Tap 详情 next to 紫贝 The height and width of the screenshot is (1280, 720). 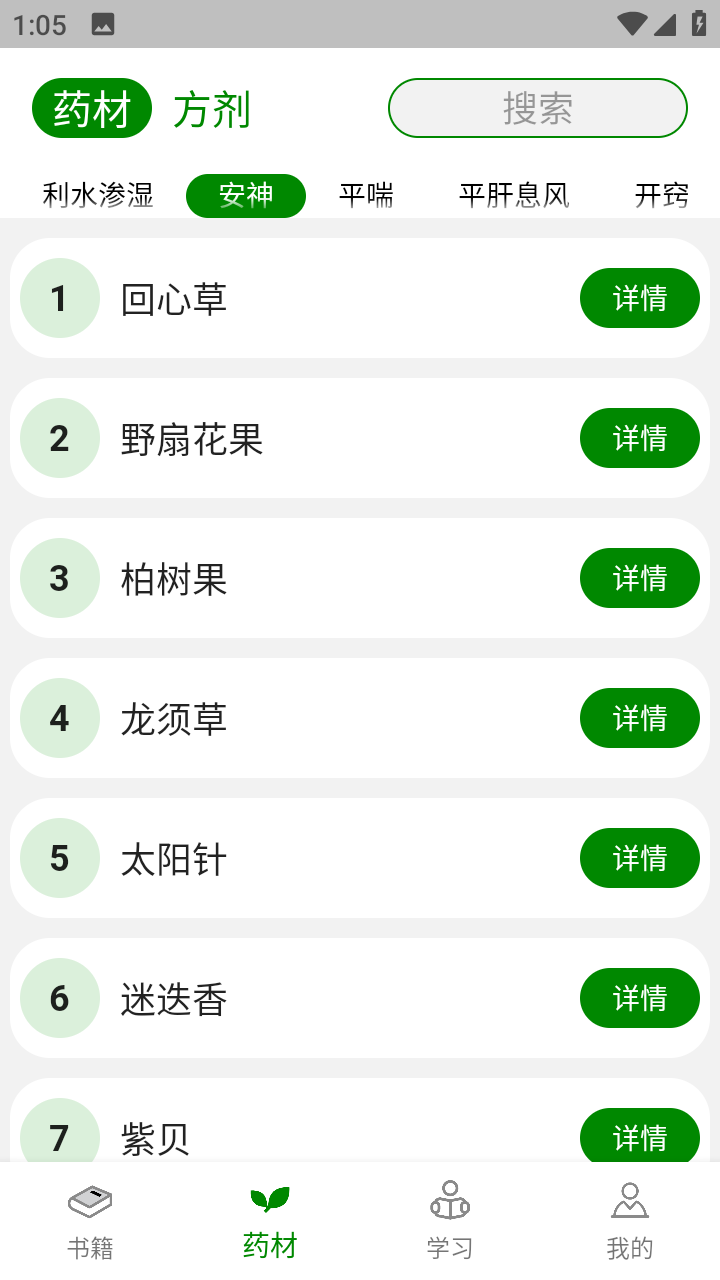[640, 1137]
